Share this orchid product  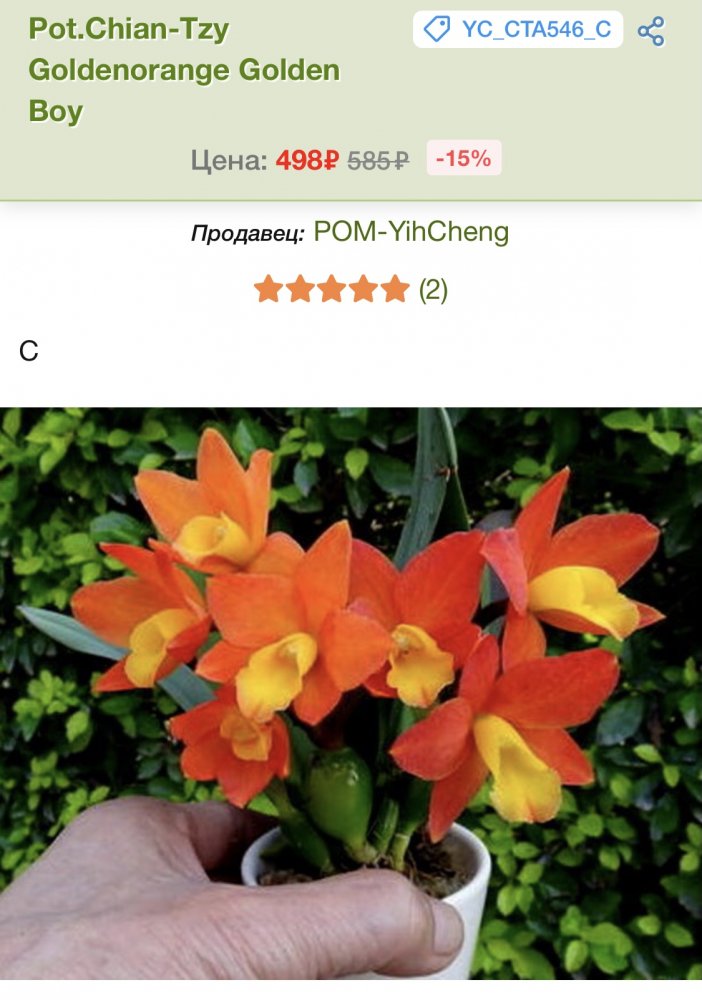tap(651, 31)
